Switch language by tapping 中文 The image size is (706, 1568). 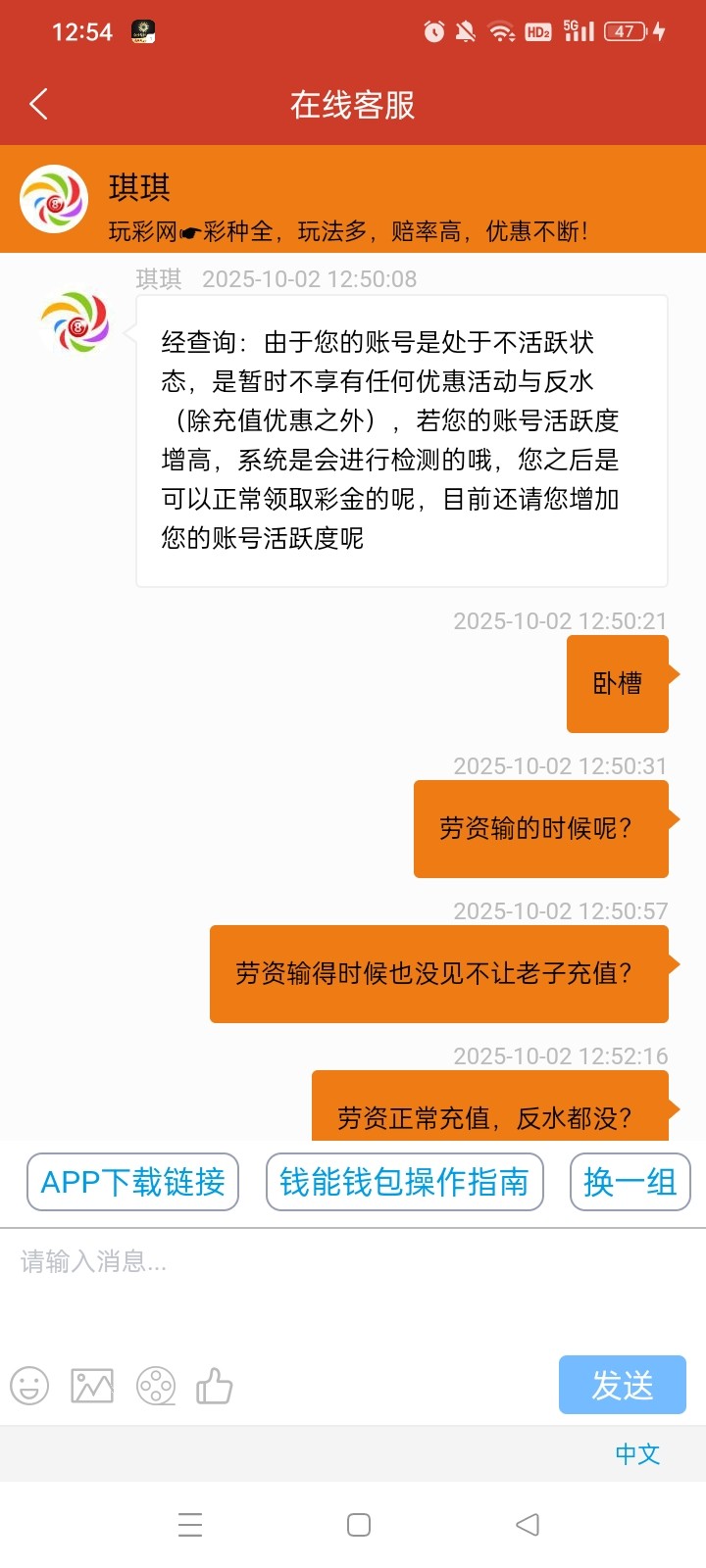(637, 1454)
